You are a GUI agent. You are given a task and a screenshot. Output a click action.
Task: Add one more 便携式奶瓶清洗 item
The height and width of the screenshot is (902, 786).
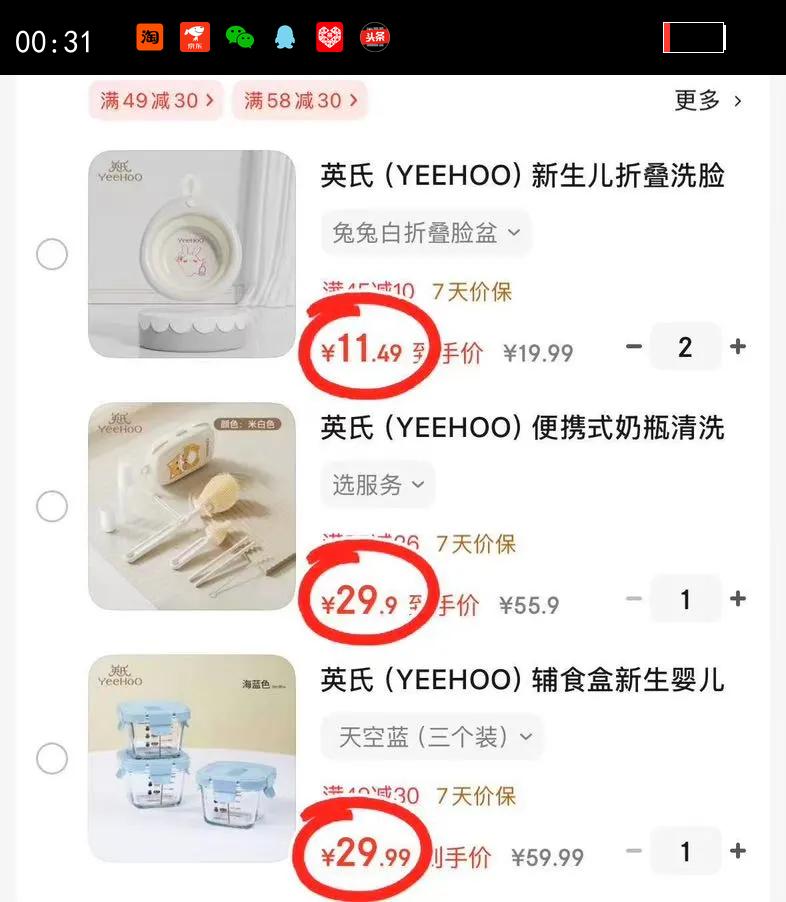pos(738,599)
